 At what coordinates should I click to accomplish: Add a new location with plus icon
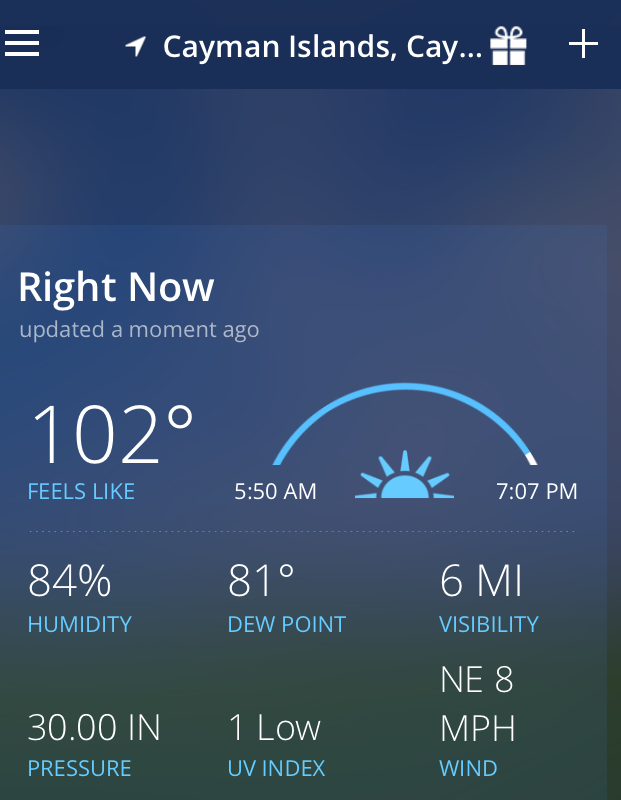tap(583, 45)
